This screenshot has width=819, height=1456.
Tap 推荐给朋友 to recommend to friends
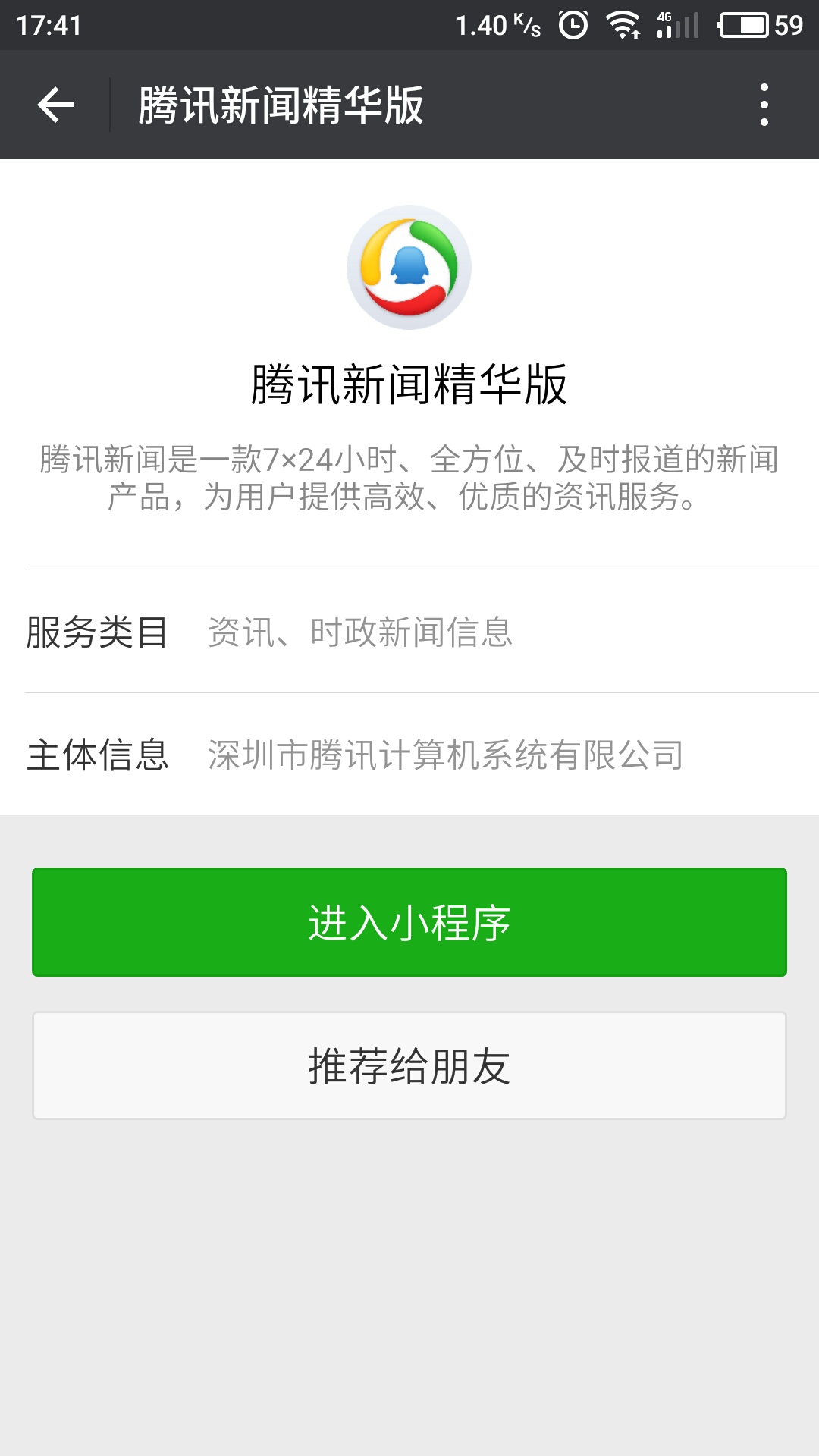(409, 1065)
